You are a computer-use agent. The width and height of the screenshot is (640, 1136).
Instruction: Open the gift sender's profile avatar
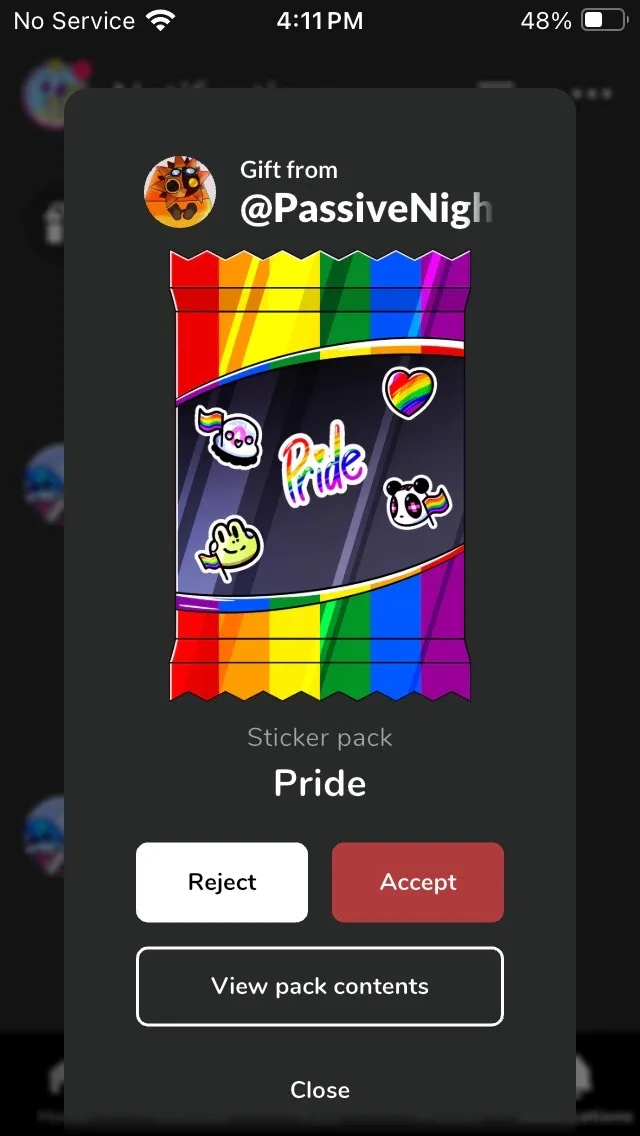[x=180, y=191]
